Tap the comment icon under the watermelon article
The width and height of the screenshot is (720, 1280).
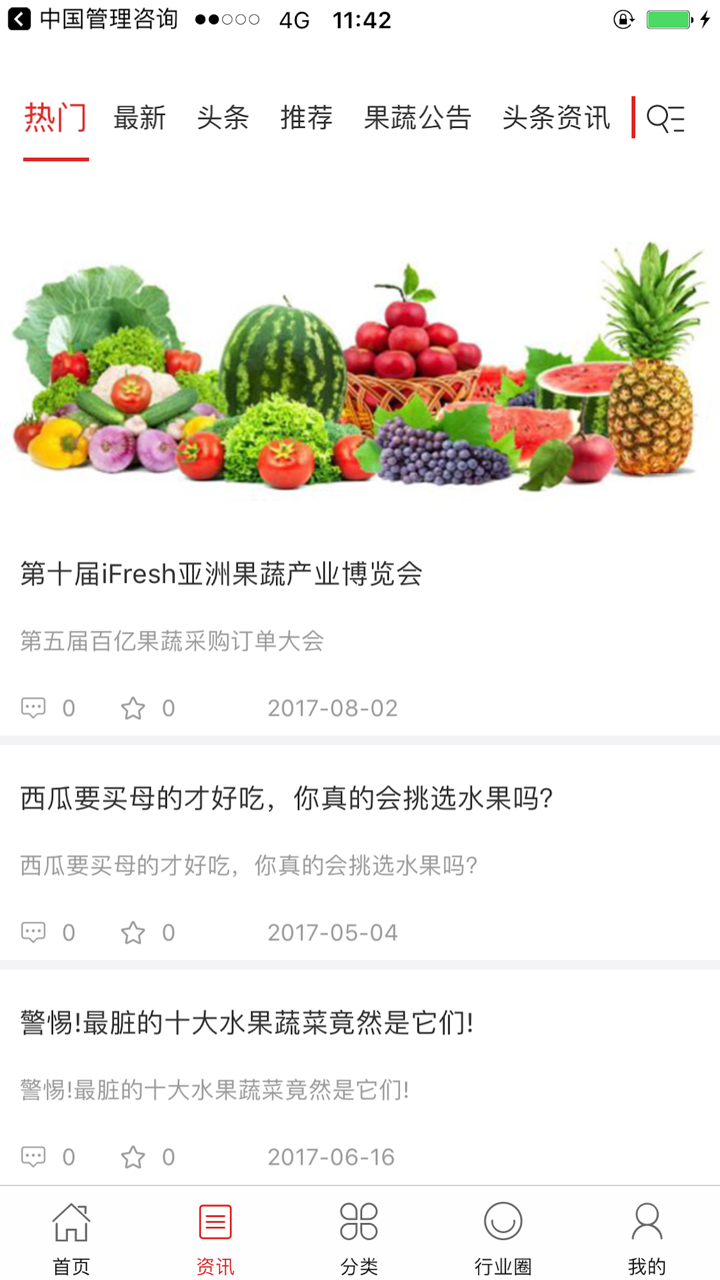[36, 932]
